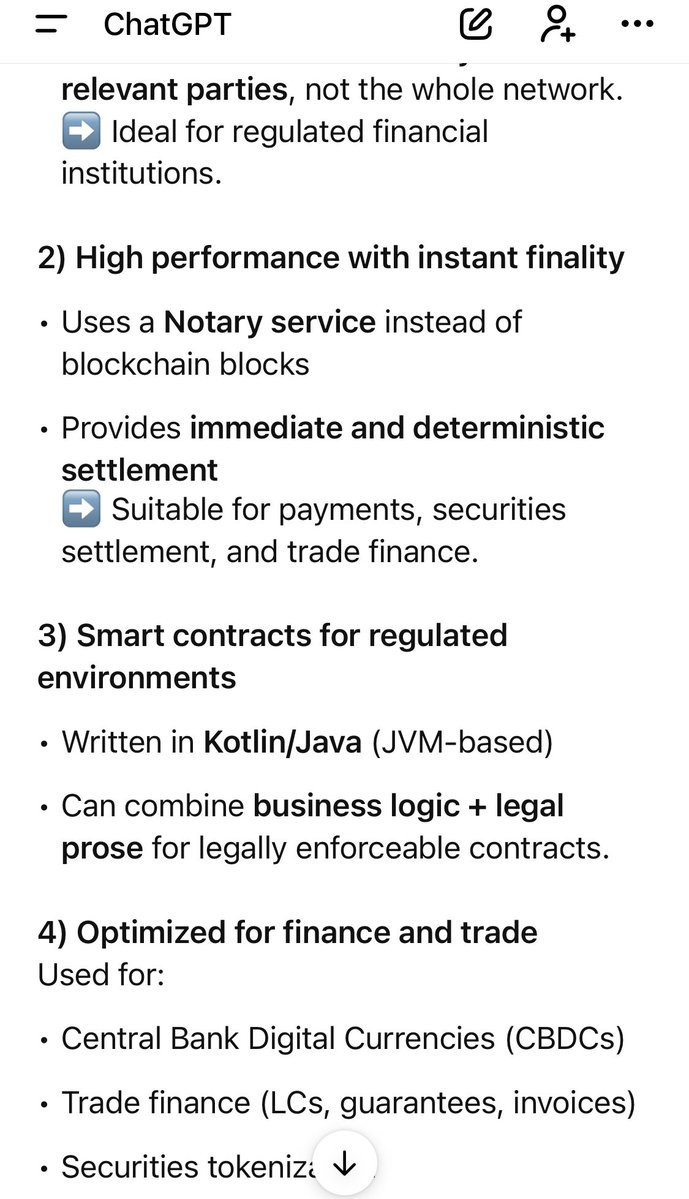The width and height of the screenshot is (689, 1199).
Task: Start a new chat with compose icon
Action: pyautogui.click(x=476, y=24)
